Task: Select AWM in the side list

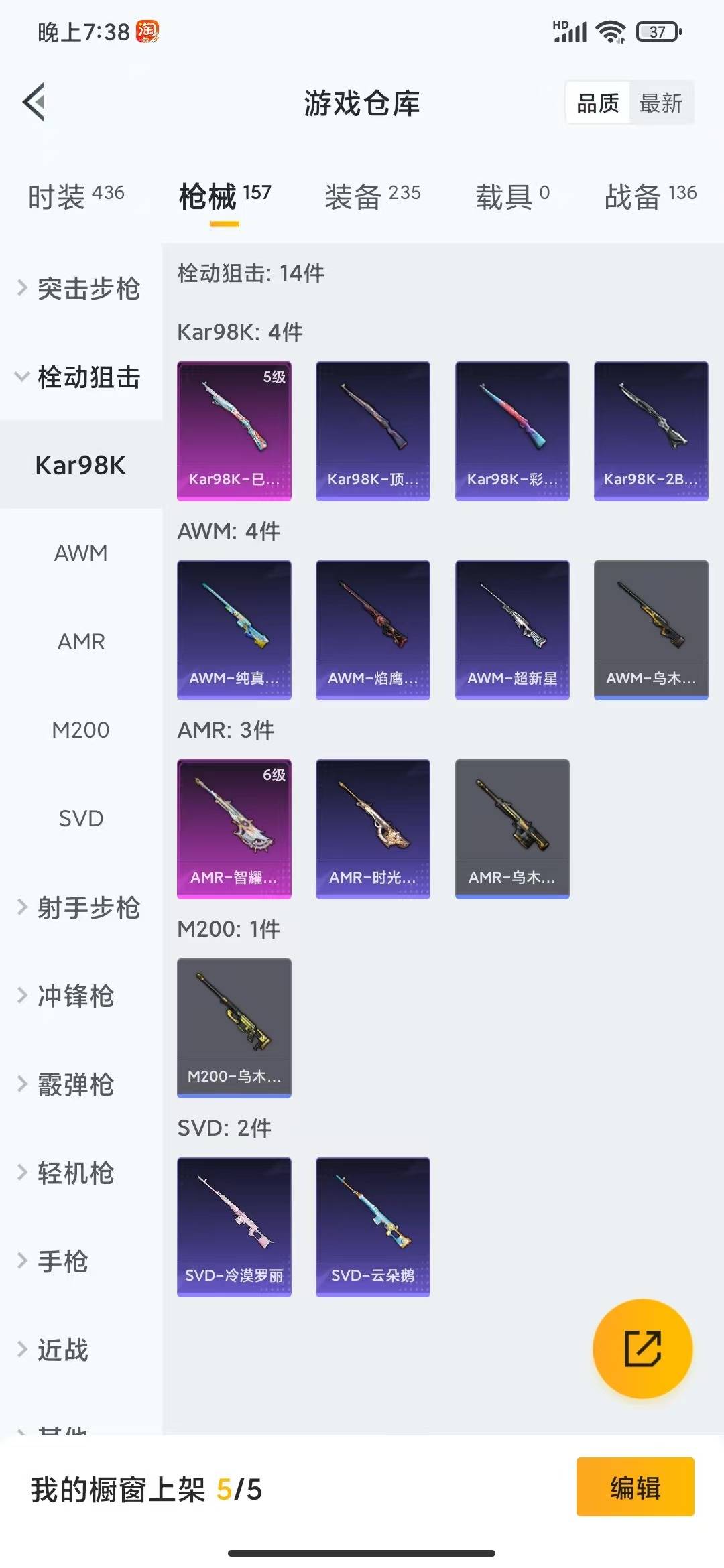Action: coord(80,553)
